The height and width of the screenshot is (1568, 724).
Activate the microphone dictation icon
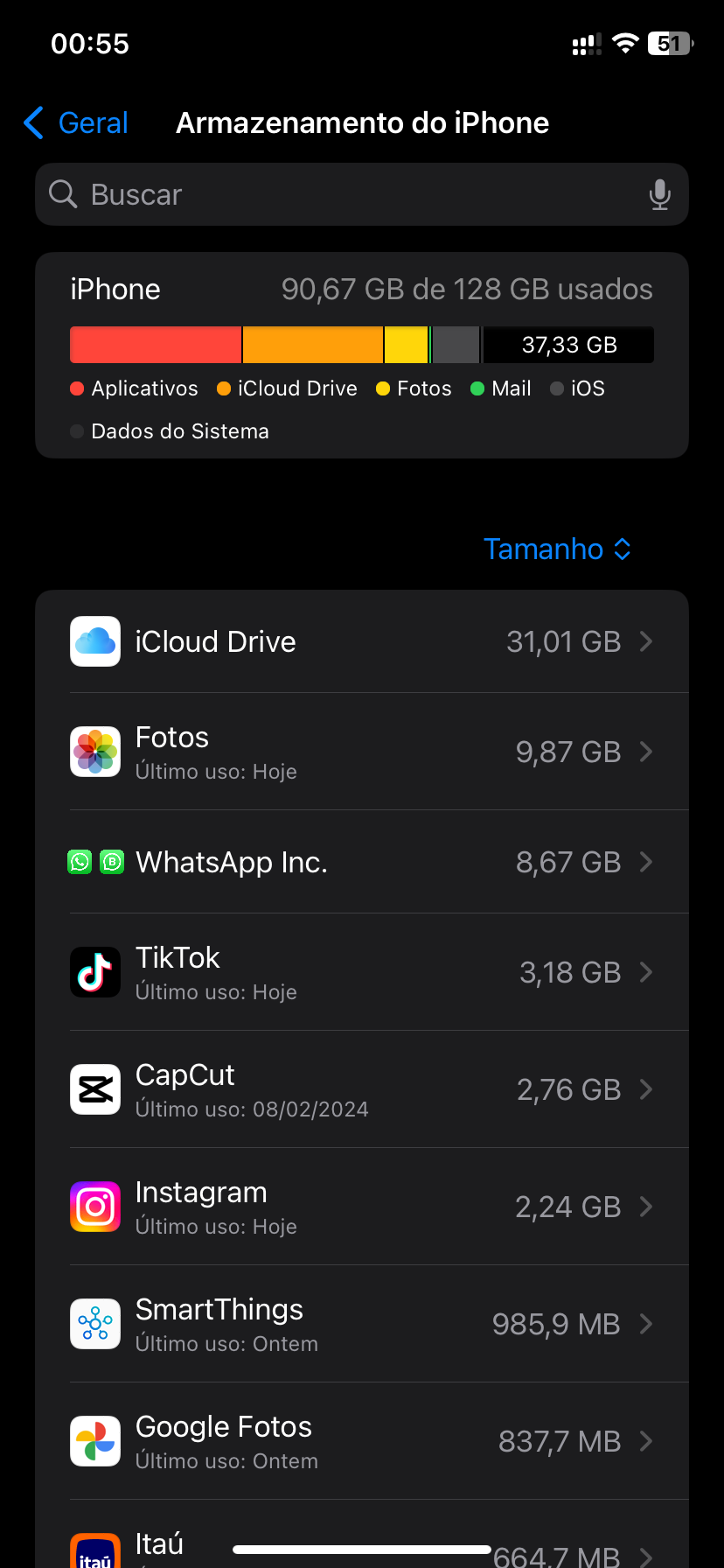coord(659,194)
